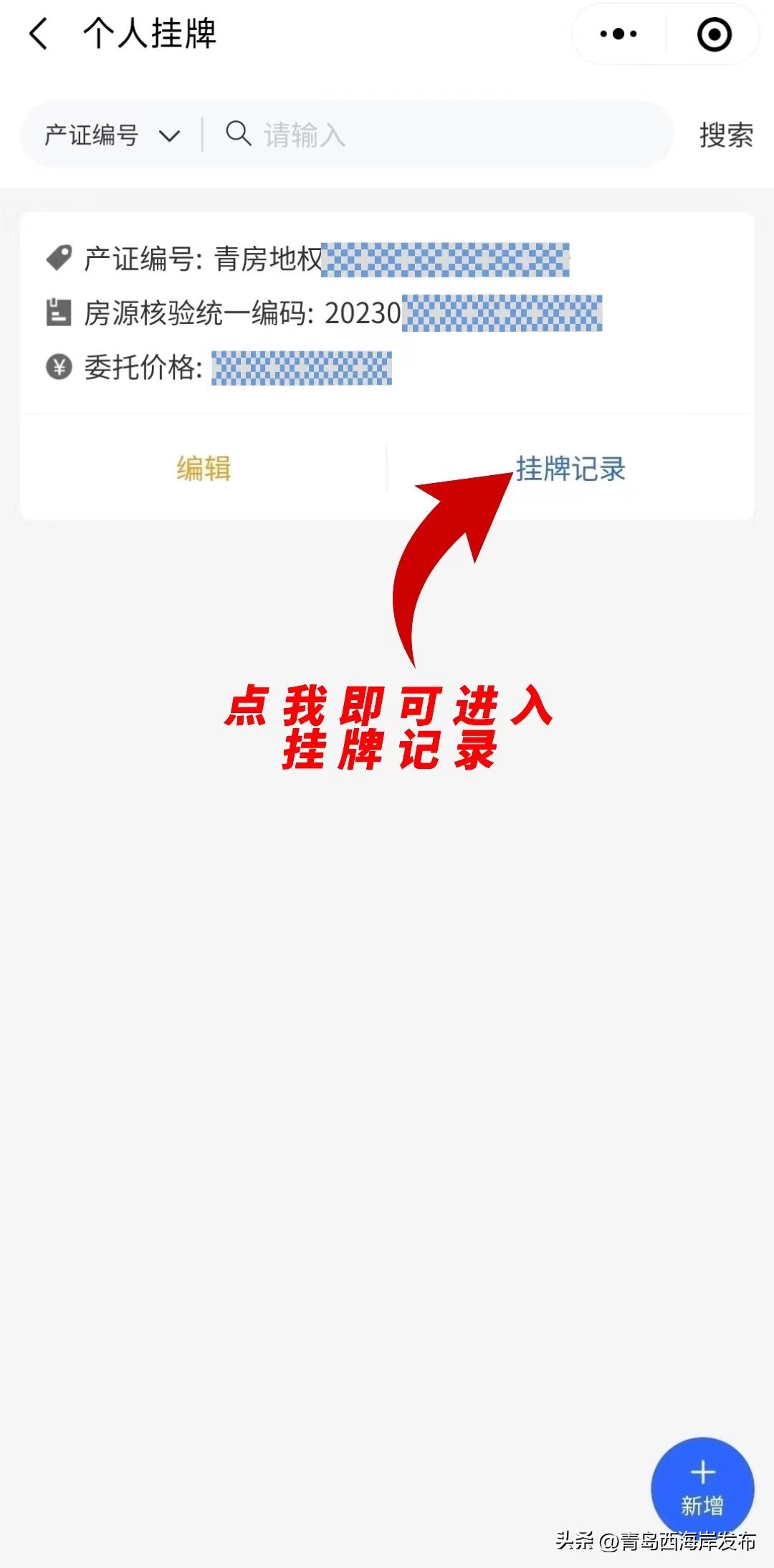774x1568 pixels.
Task: Tap the magnifier icon in the search bar
Action: tap(239, 132)
